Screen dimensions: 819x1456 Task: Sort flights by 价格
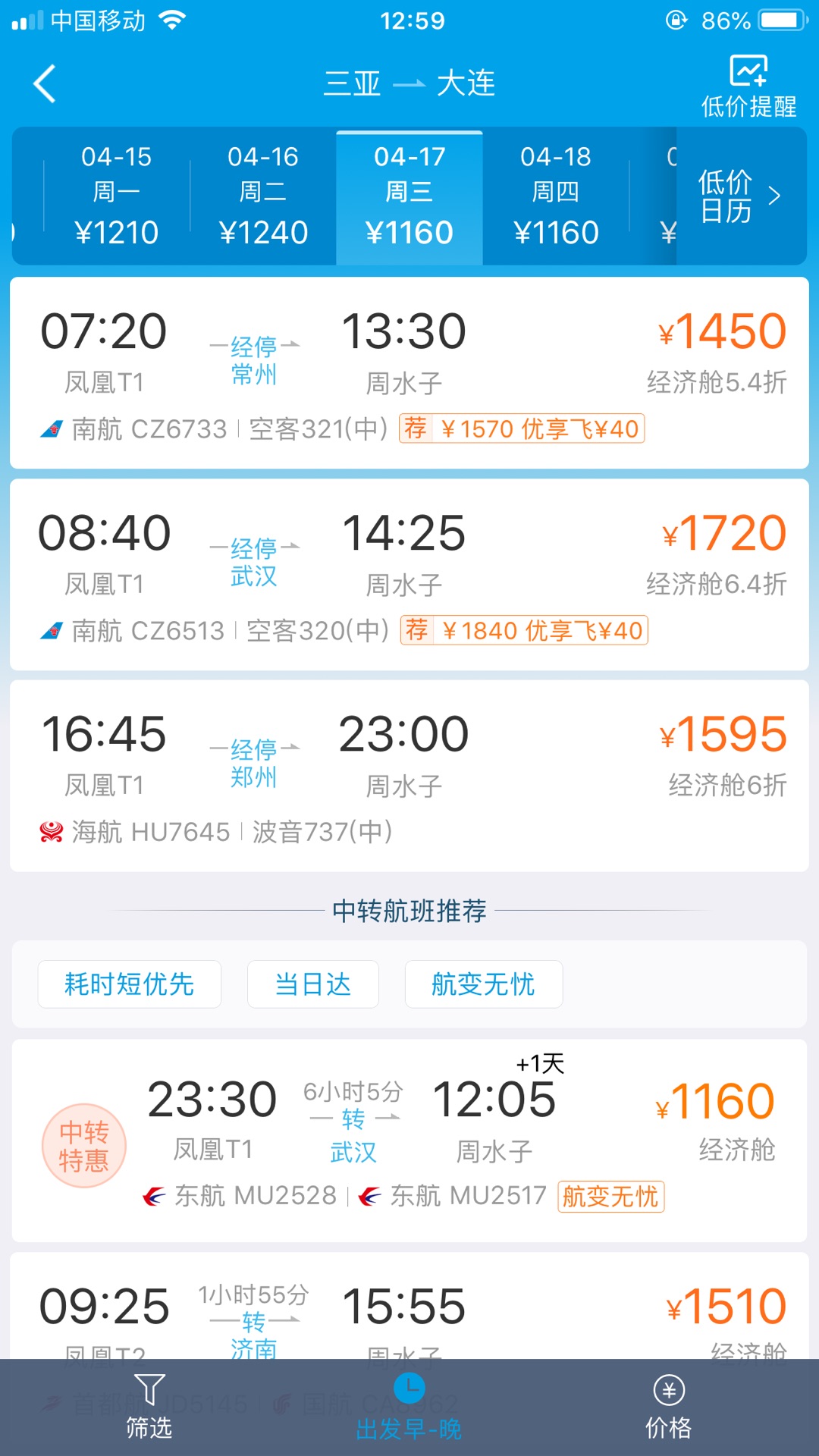click(668, 1407)
